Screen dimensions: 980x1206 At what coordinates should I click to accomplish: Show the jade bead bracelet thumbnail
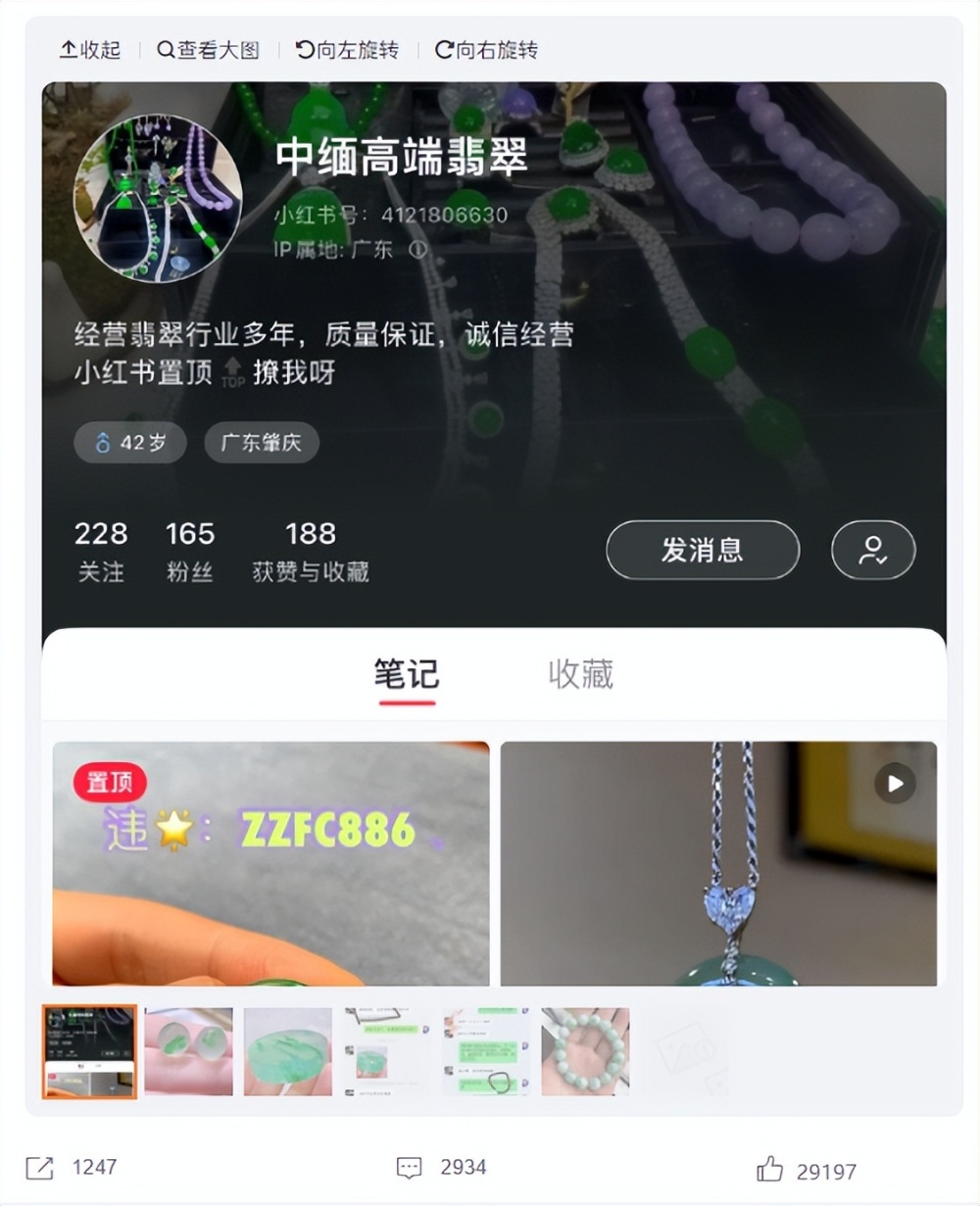pyautogui.click(x=585, y=1051)
